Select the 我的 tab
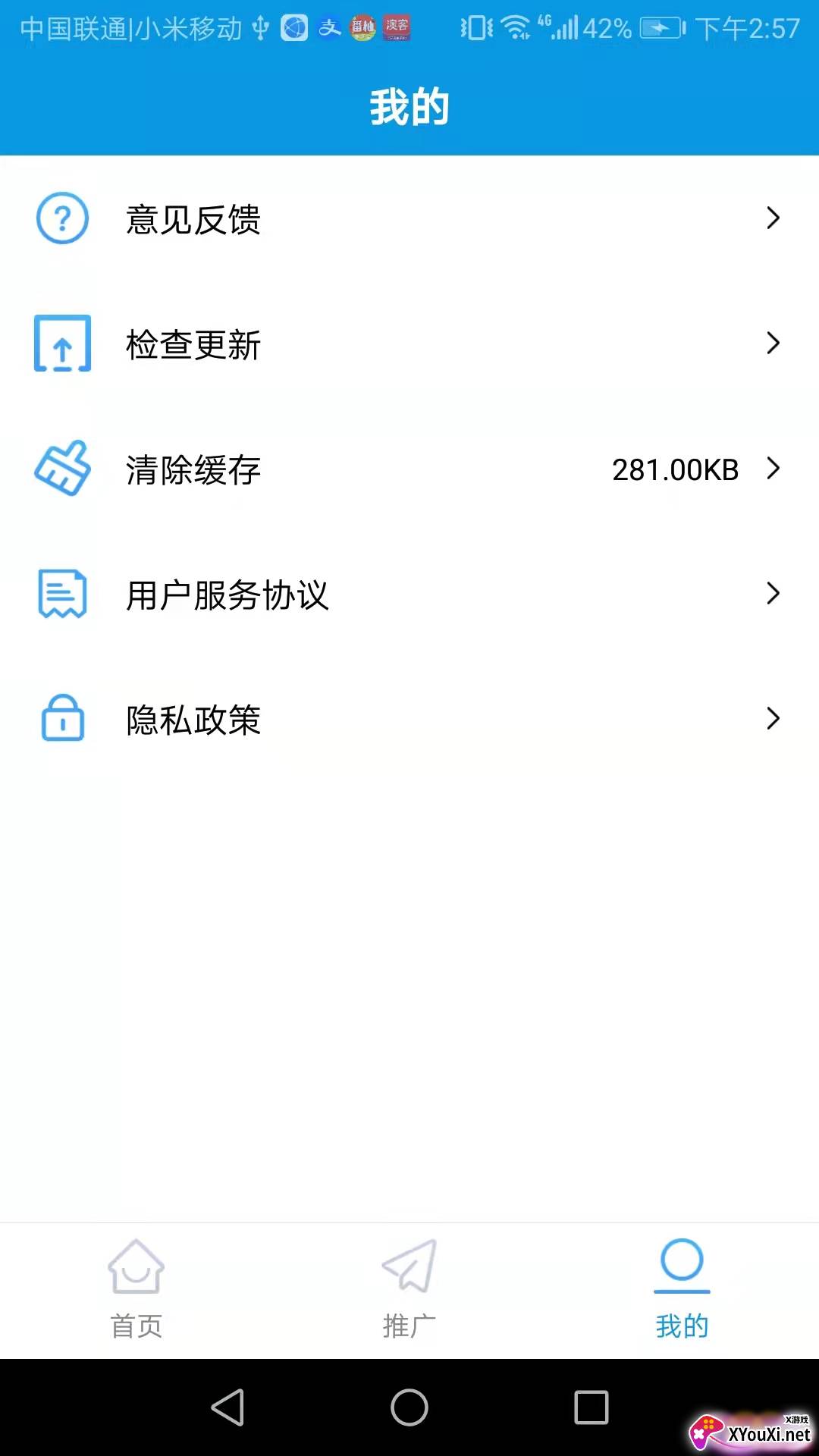The image size is (819, 1456). point(682,1289)
